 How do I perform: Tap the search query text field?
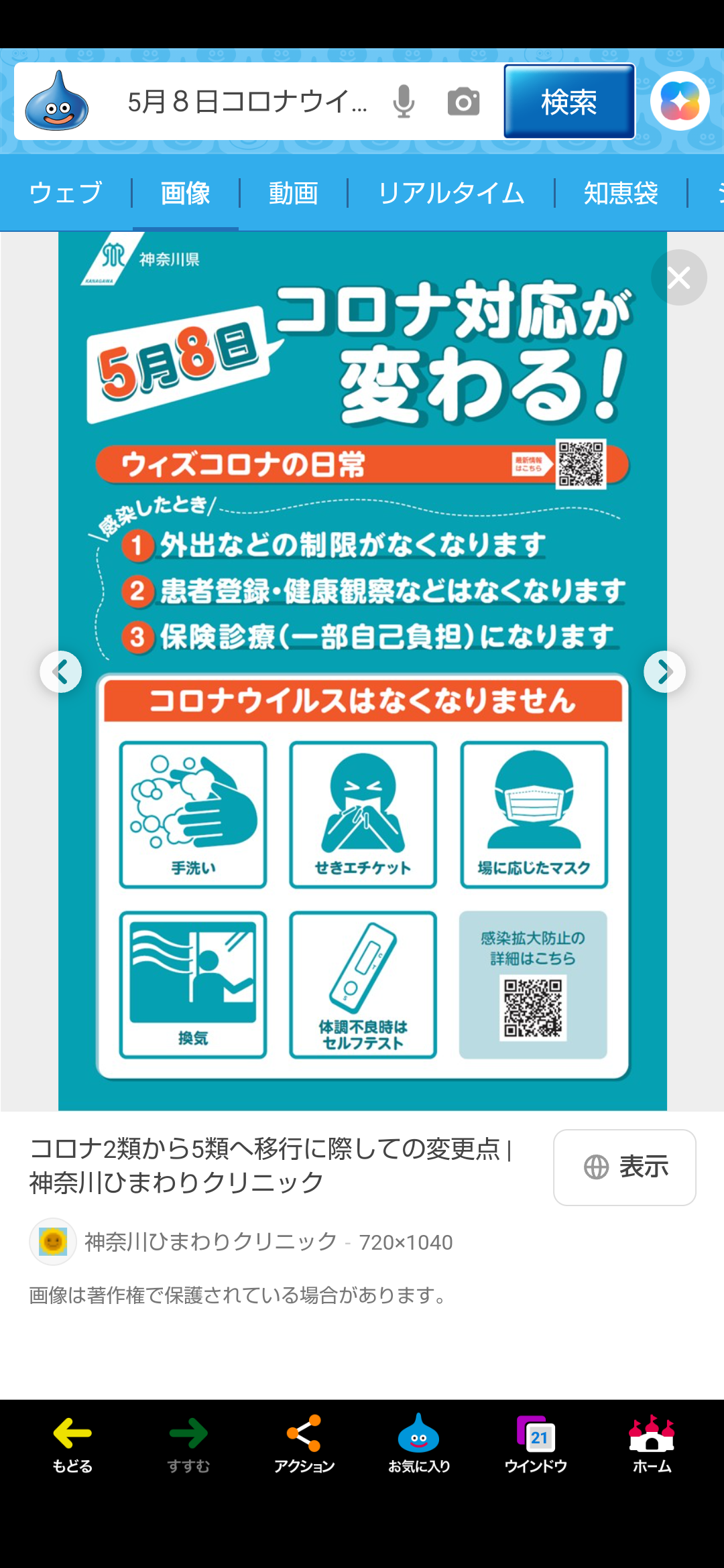(x=247, y=102)
